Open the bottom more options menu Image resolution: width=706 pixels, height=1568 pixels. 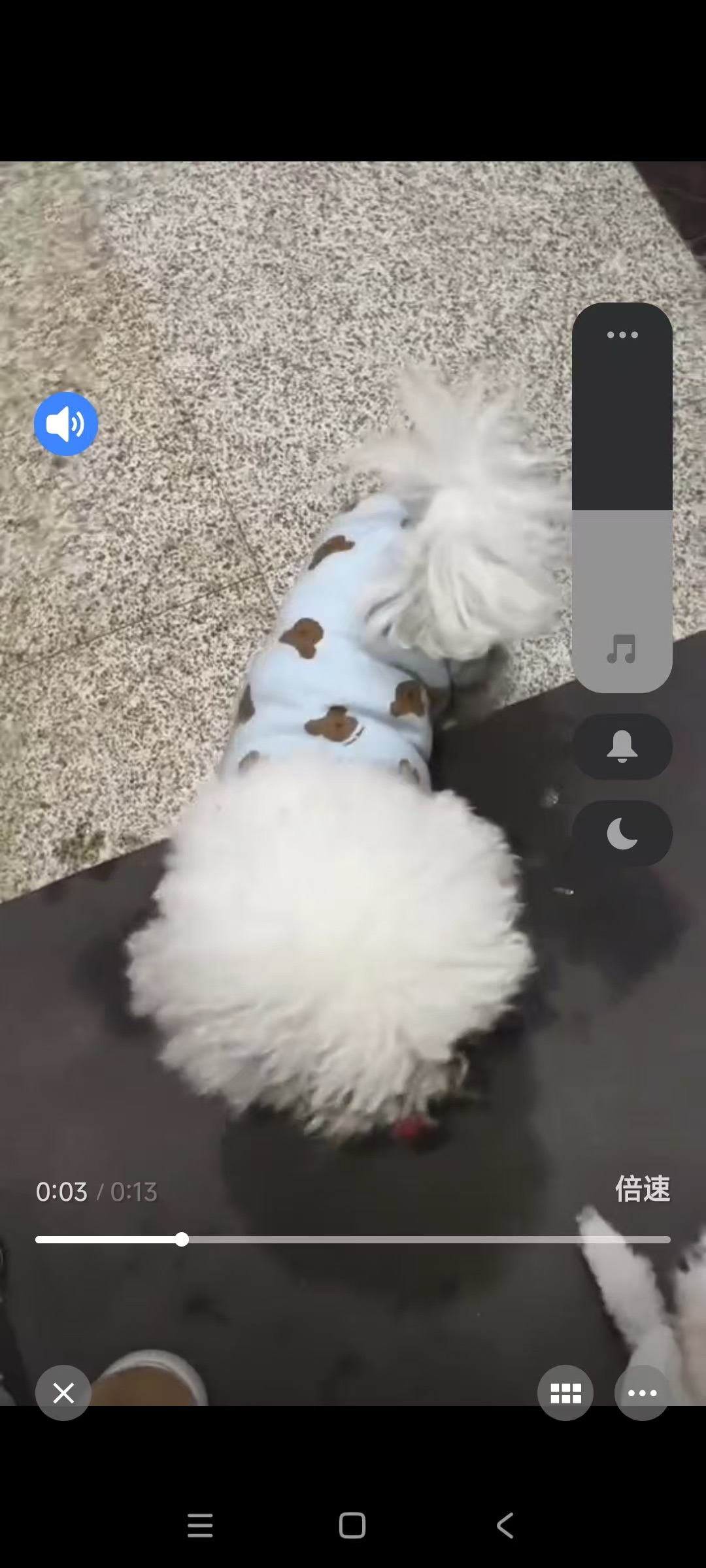coord(642,1393)
